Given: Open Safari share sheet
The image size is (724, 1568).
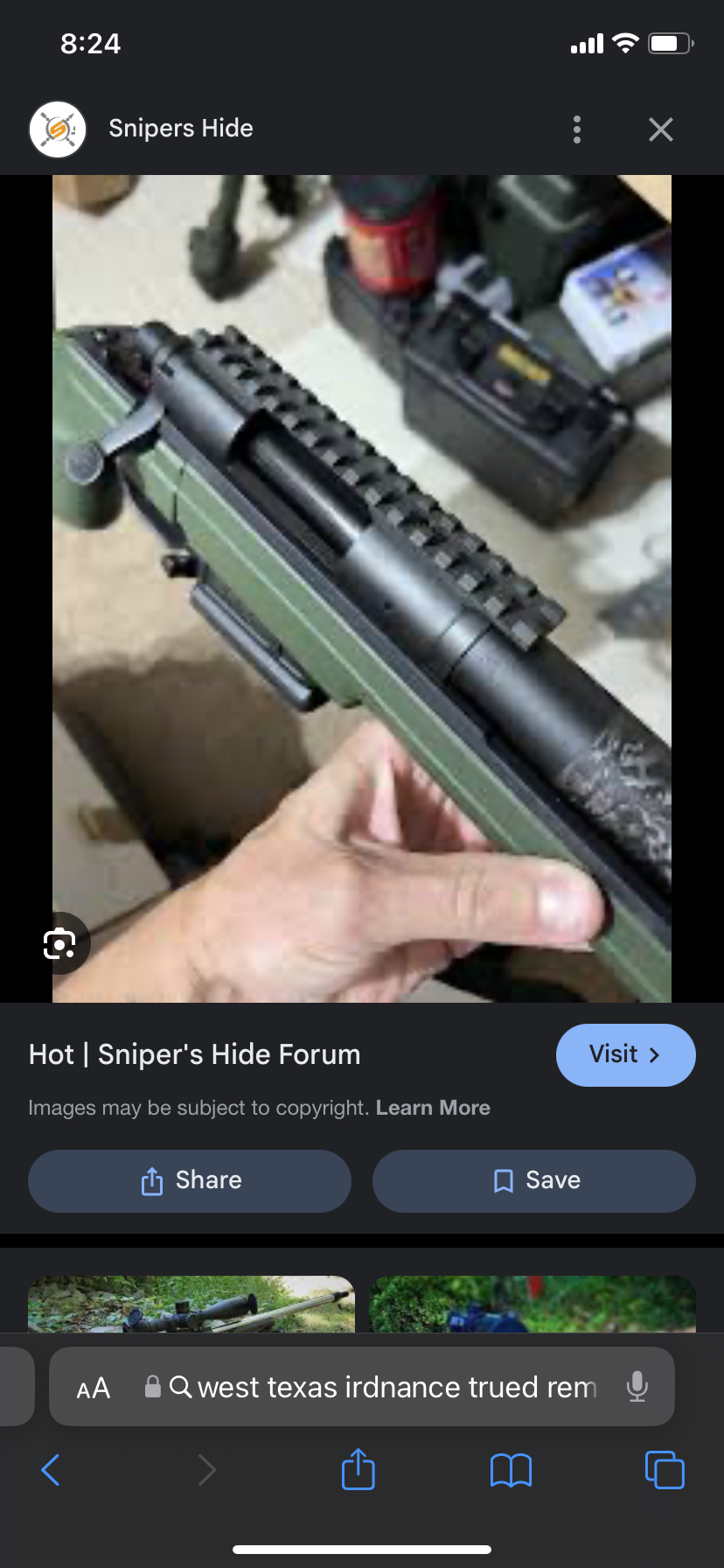Looking at the screenshot, I should click(x=358, y=1469).
